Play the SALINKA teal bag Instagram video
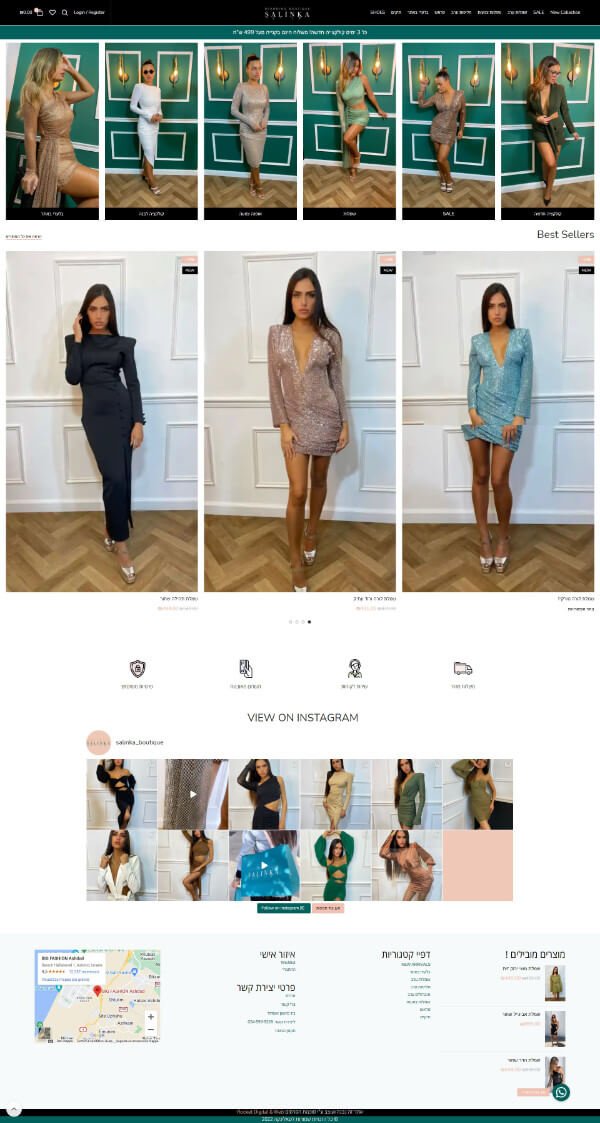The width and height of the screenshot is (600, 1123). (x=264, y=865)
